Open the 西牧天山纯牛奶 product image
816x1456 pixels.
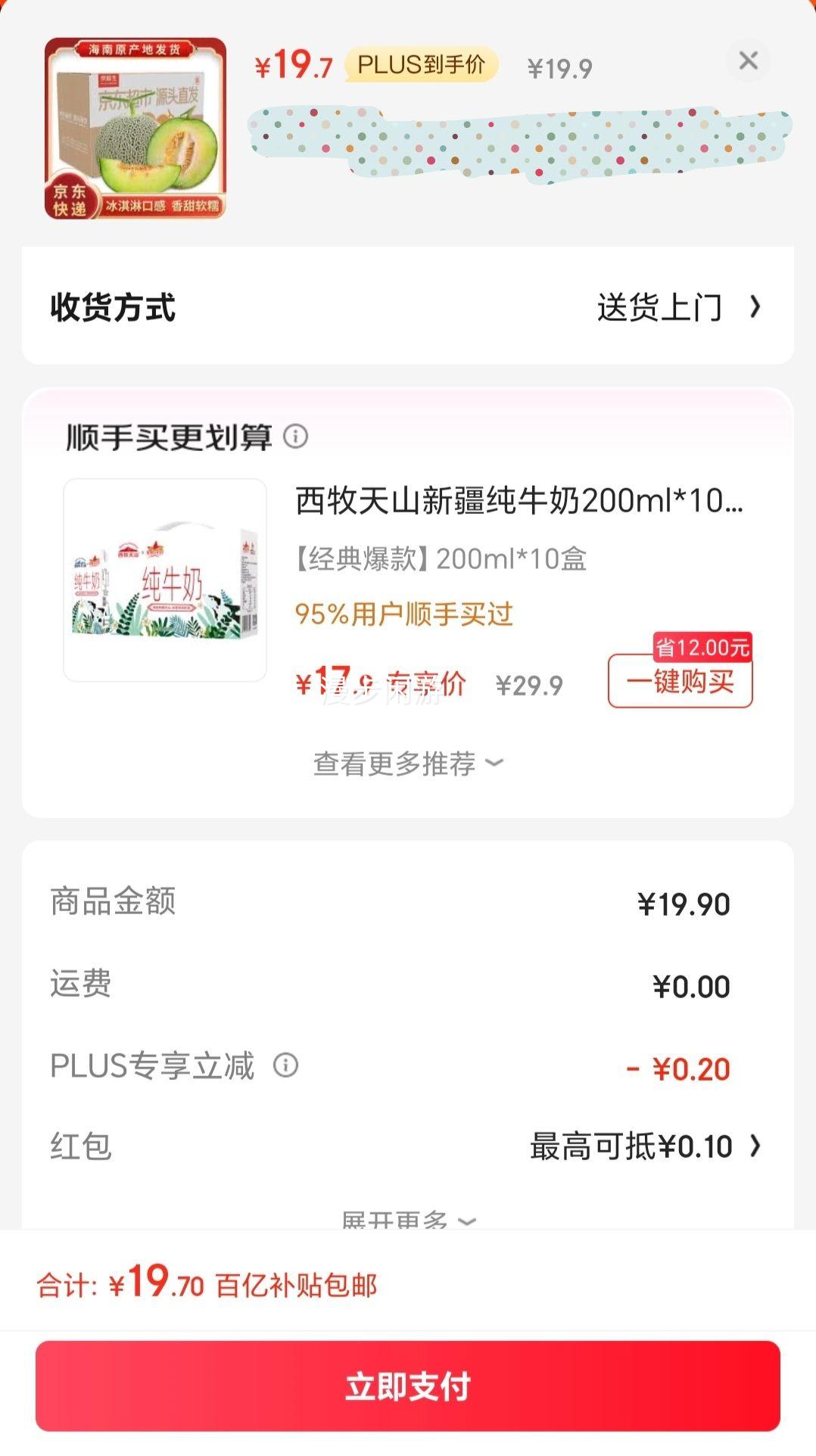click(x=165, y=580)
